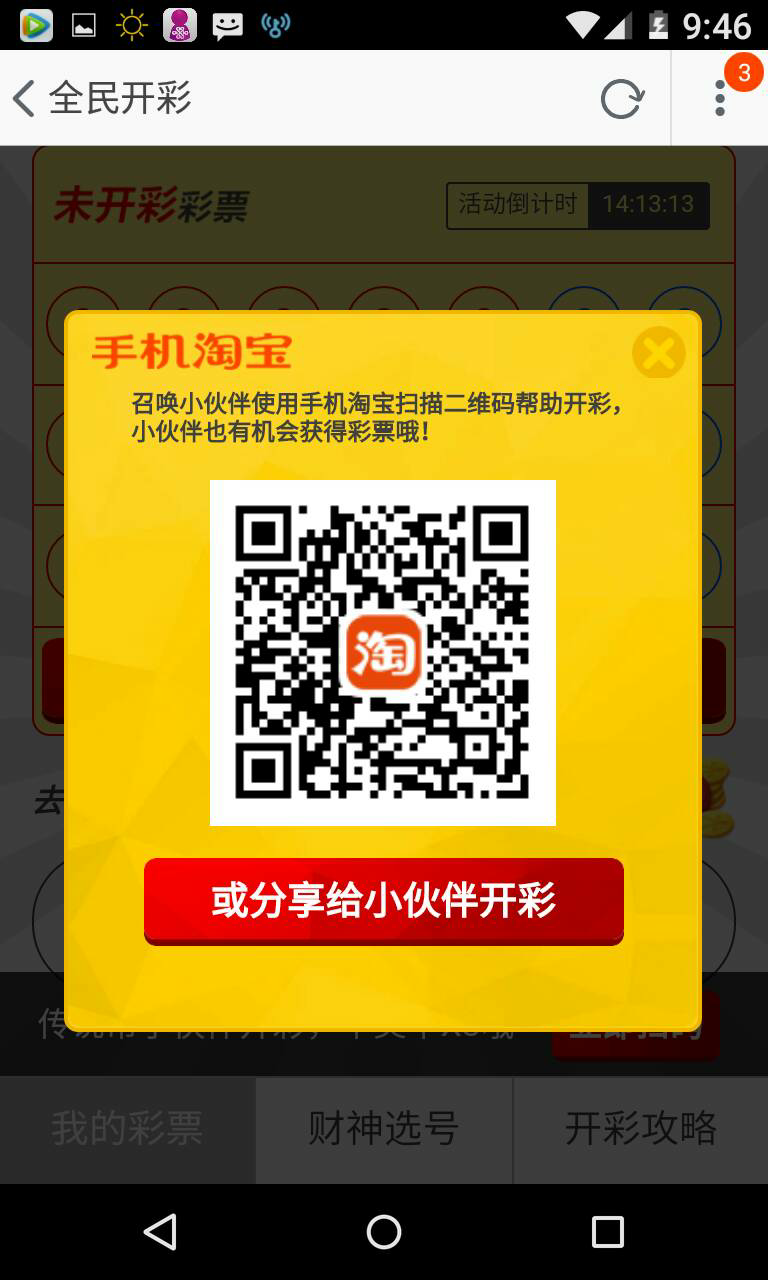
Task: Tap the system home button
Action: point(384,1232)
